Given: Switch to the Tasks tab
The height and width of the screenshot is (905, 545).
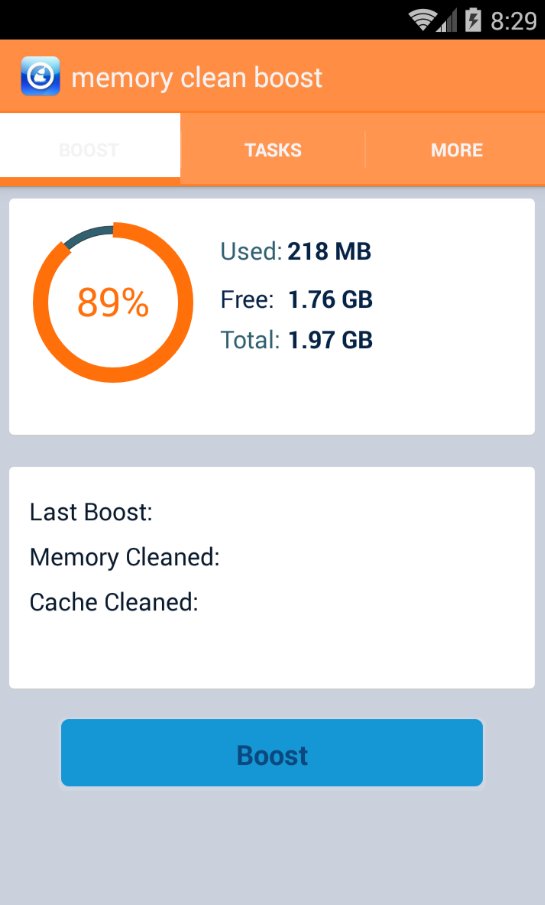Looking at the screenshot, I should pyautogui.click(x=272, y=149).
